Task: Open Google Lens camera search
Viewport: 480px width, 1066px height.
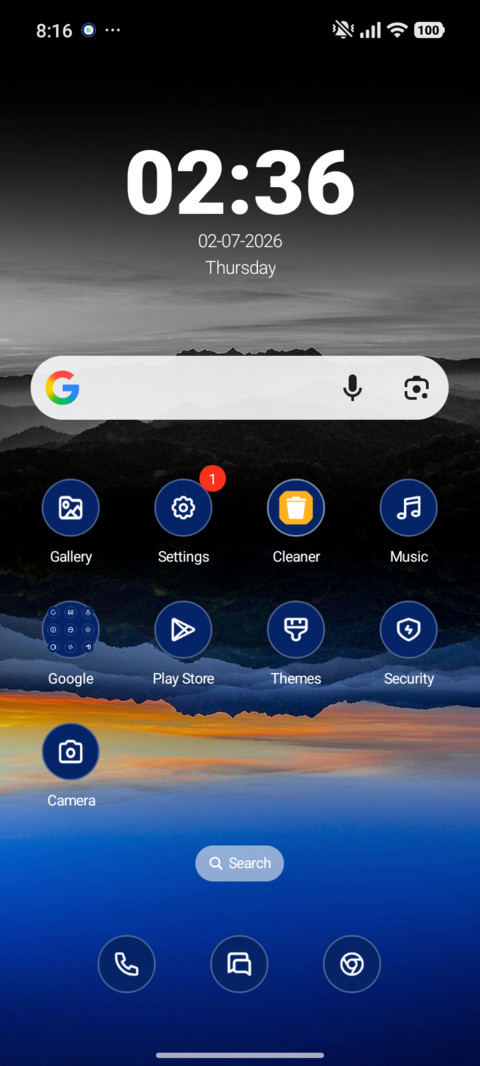Action: coord(416,388)
